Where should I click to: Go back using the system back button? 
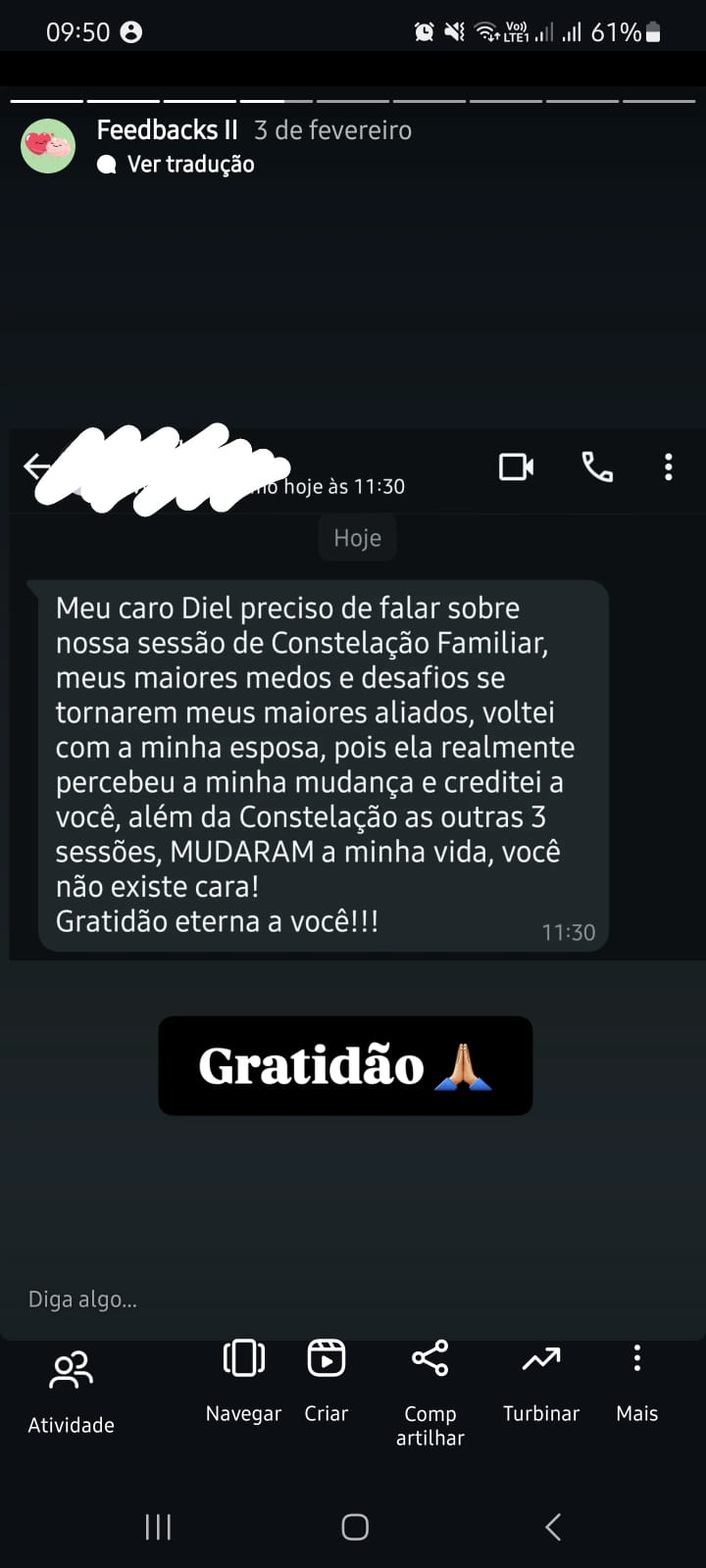coord(553,1526)
